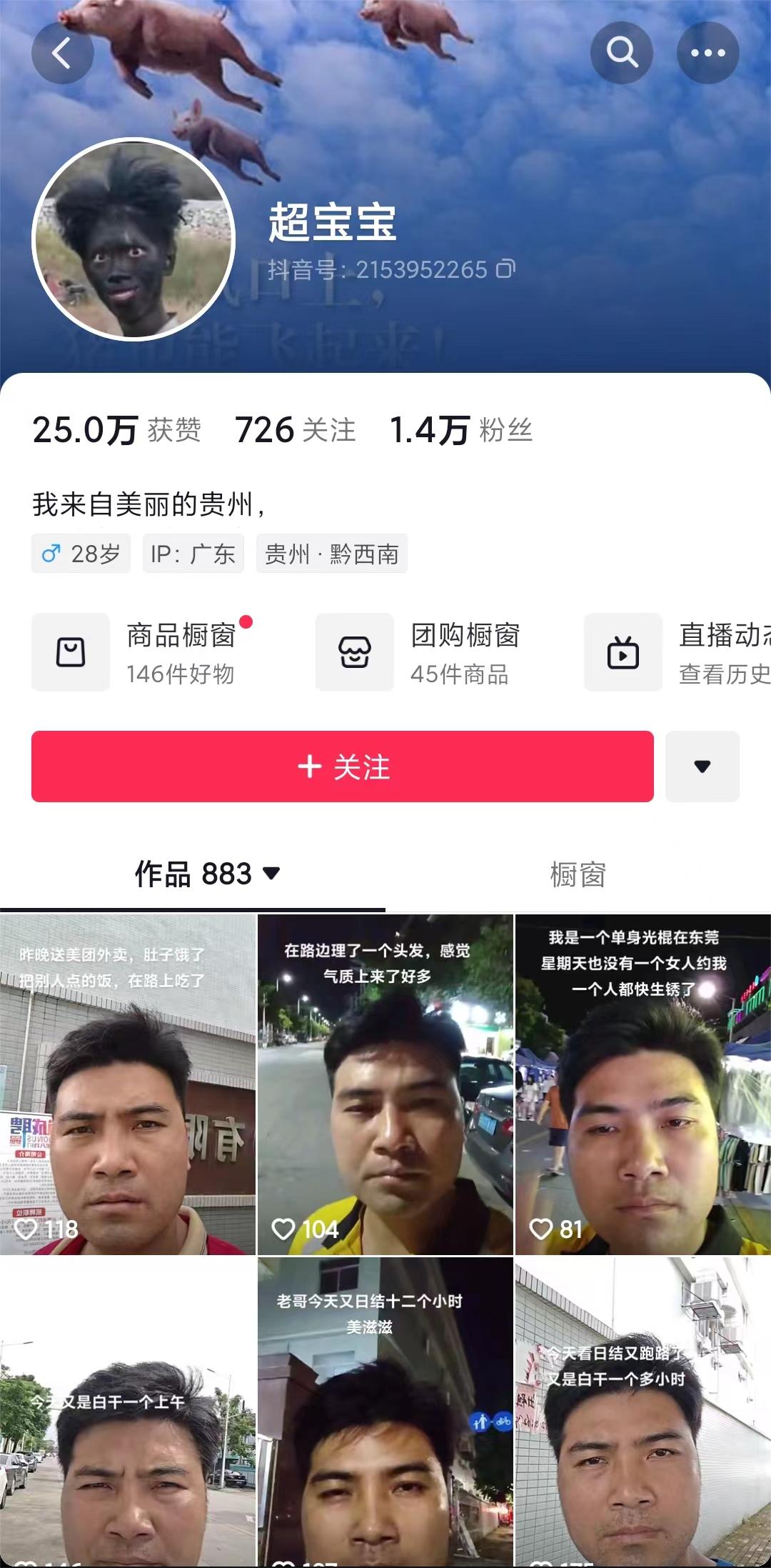This screenshot has width=771, height=1568.
Task: Switch to the 橱窗 tab
Action: pyautogui.click(x=578, y=874)
